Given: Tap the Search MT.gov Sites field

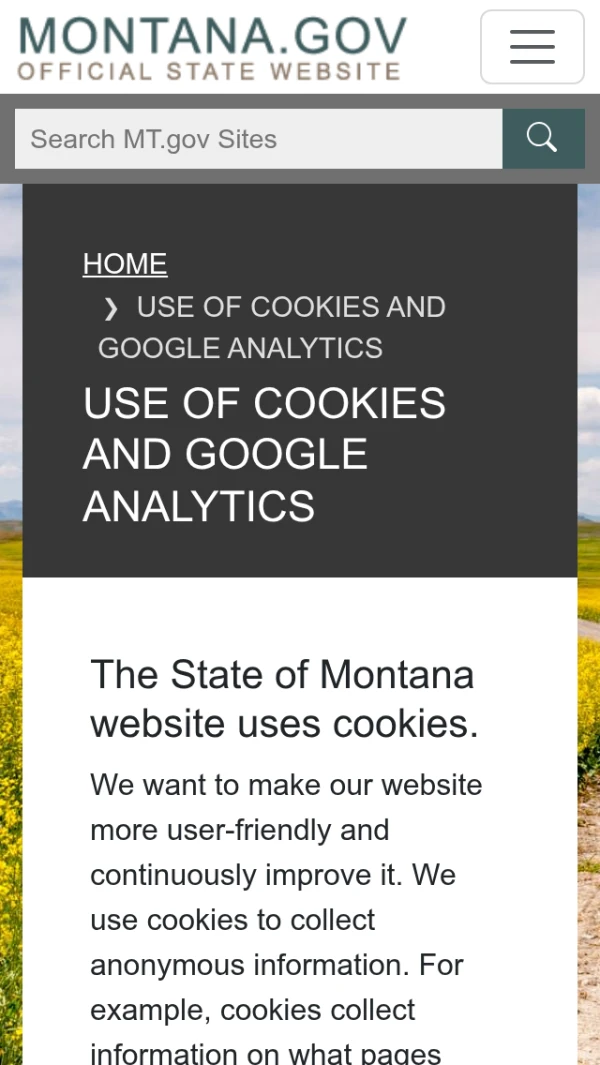Looking at the screenshot, I should tap(258, 139).
